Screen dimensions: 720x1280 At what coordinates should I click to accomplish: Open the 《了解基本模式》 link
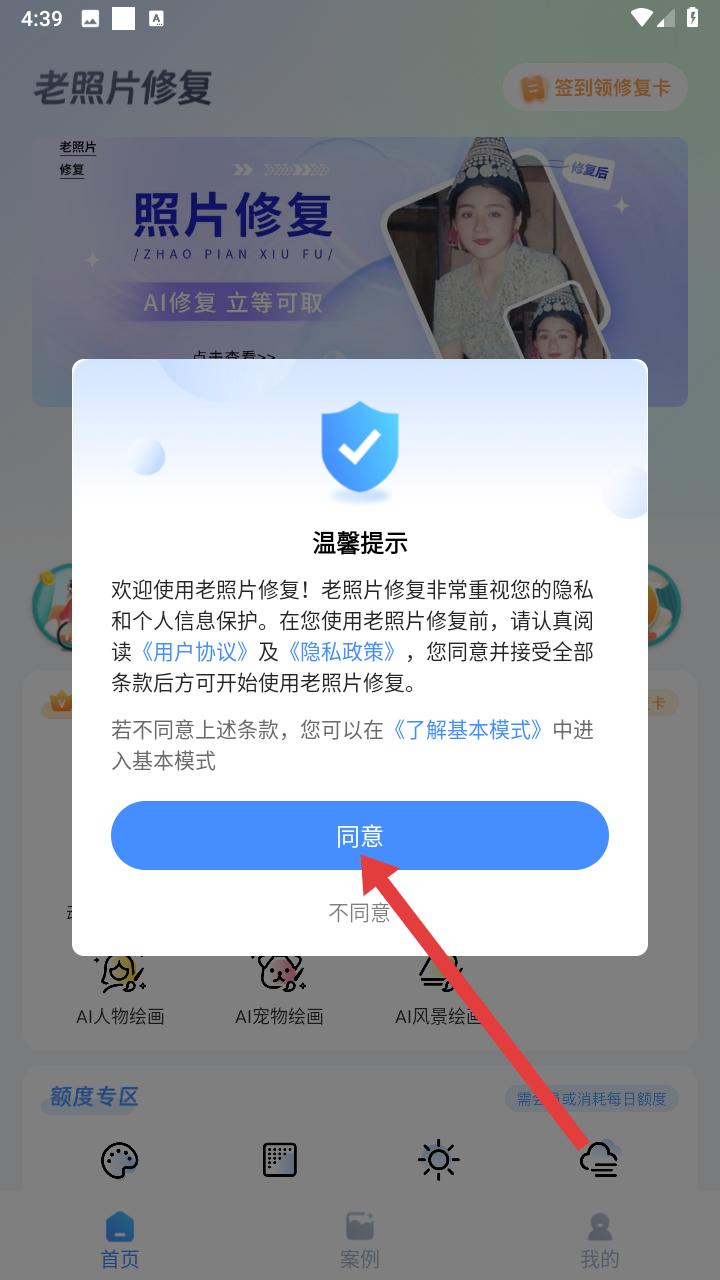click(x=468, y=730)
